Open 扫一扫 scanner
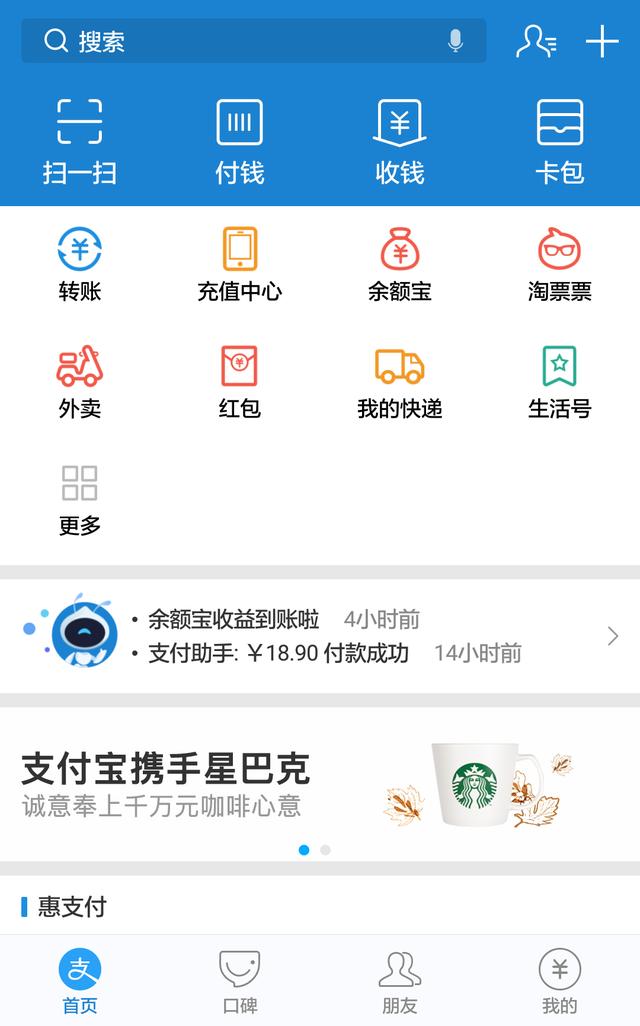Viewport: 640px width, 1026px height. [x=80, y=142]
